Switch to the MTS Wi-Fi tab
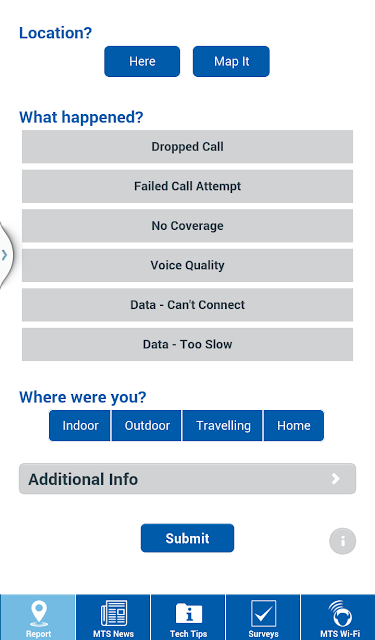375x640 pixels. point(338,617)
